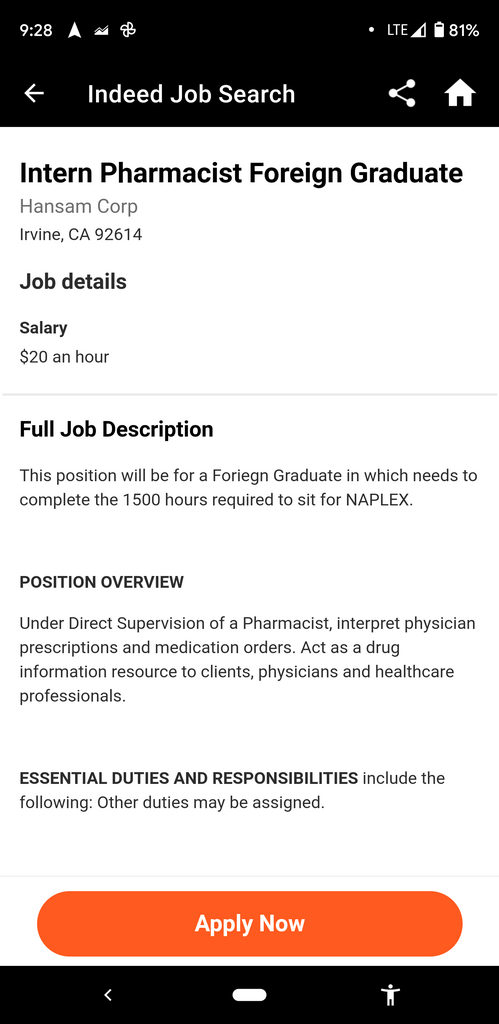Tap the Apply Now button
499x1024 pixels.
coord(250,923)
